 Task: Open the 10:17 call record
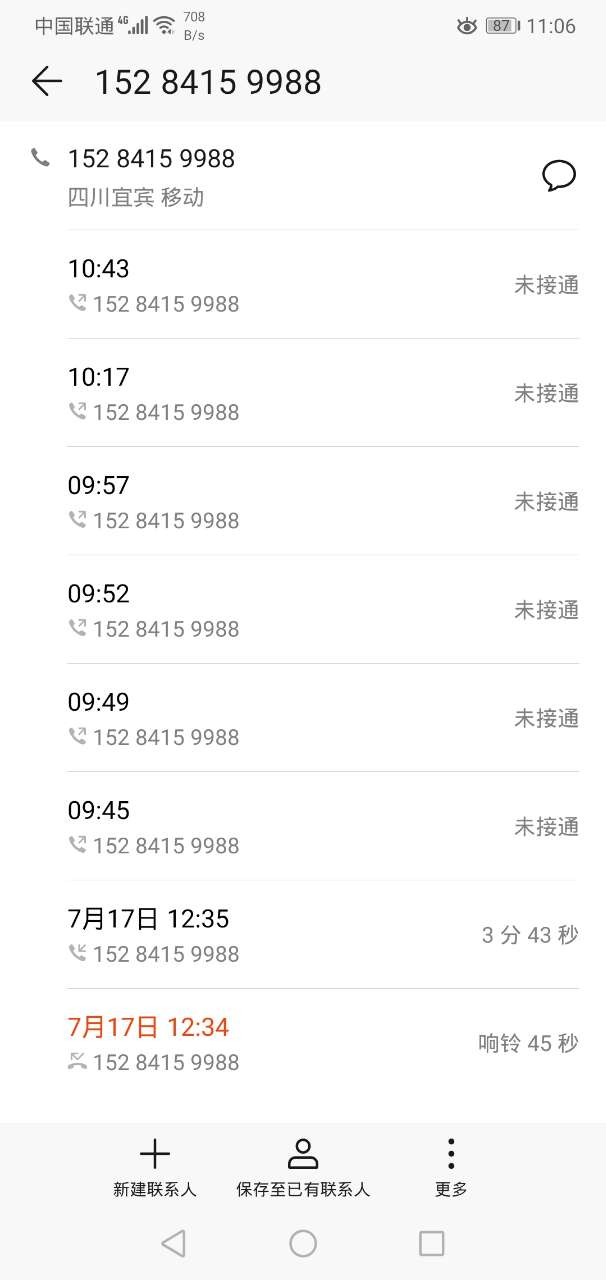[323, 393]
